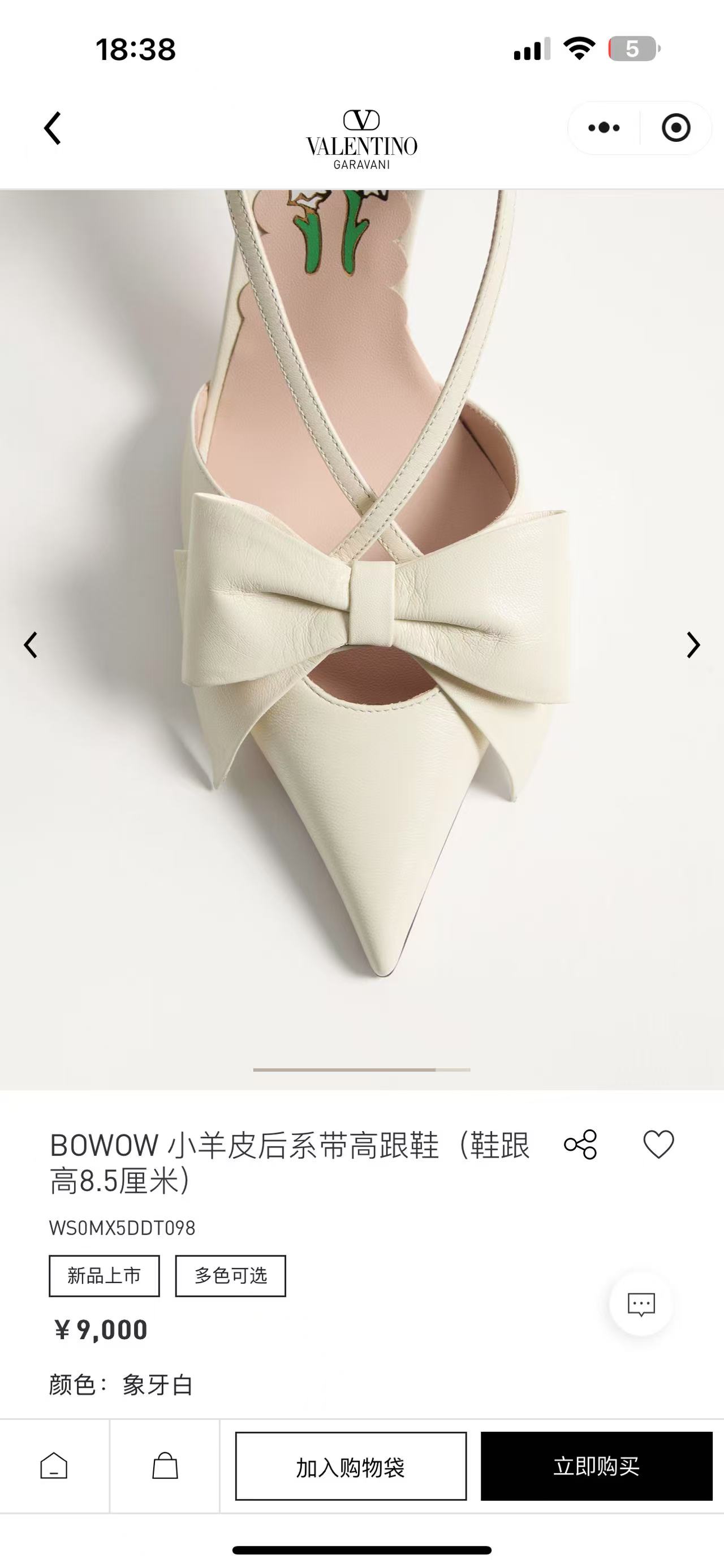Open the mini program more options menu

pos(604,128)
